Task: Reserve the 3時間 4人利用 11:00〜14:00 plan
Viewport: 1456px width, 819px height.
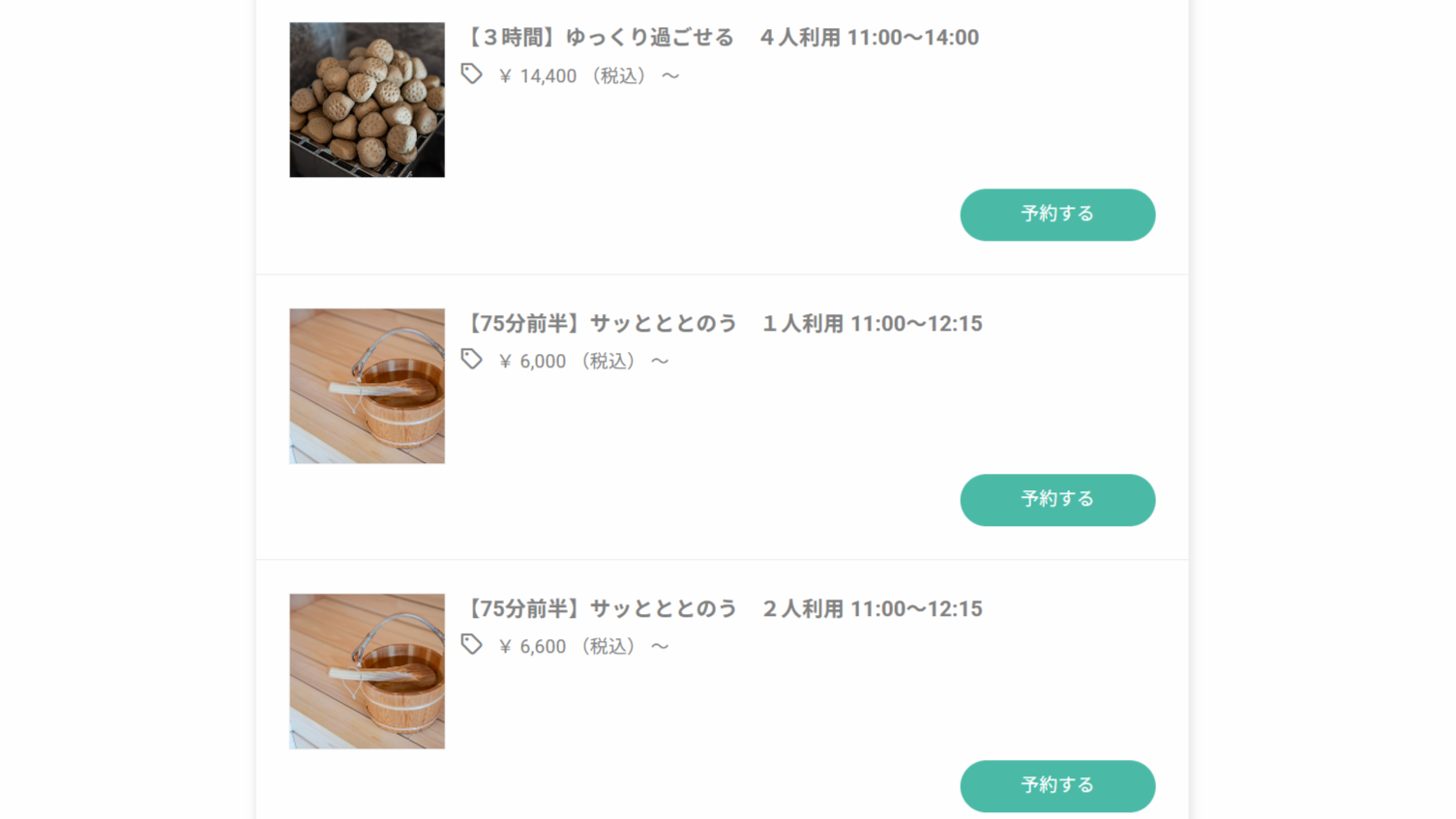Action: coord(1056,214)
